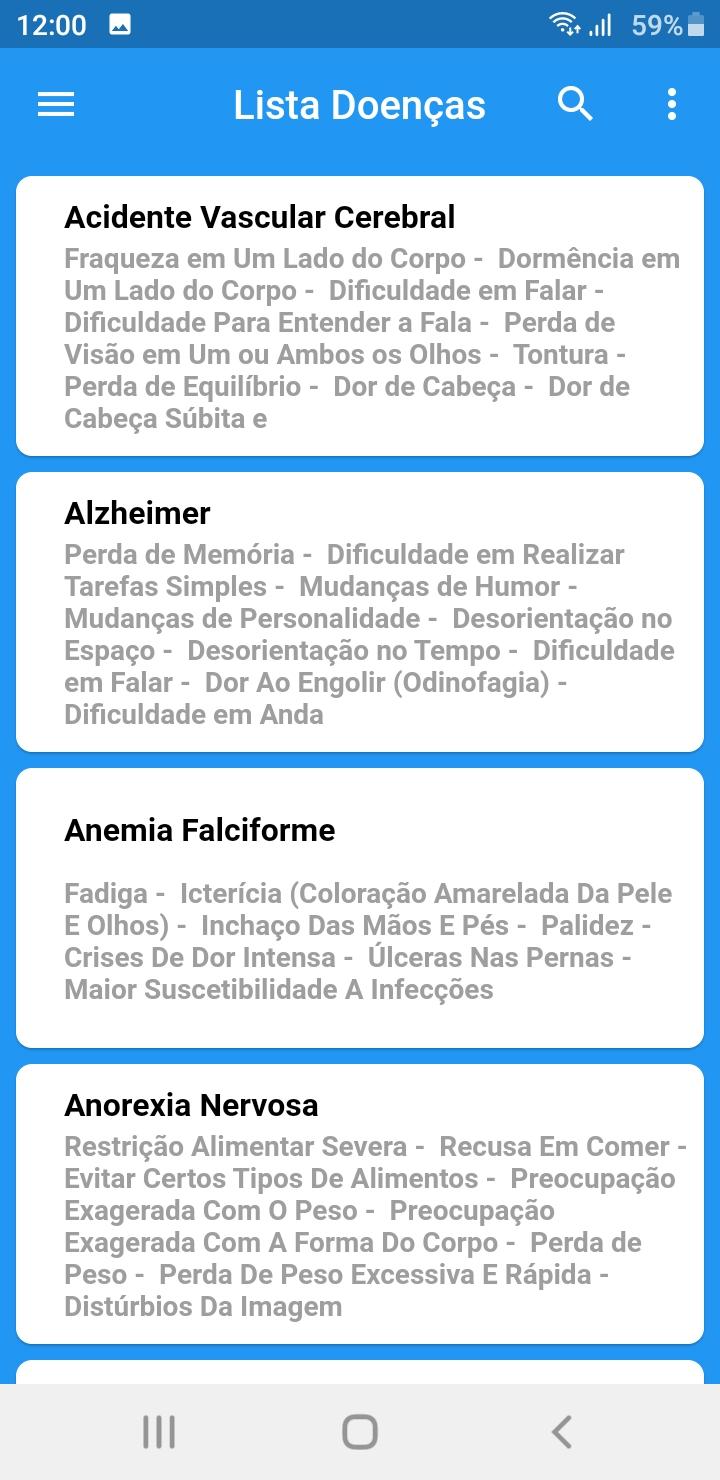View Anemia Falciforme details
The height and width of the screenshot is (1480, 720).
pyautogui.click(x=360, y=908)
